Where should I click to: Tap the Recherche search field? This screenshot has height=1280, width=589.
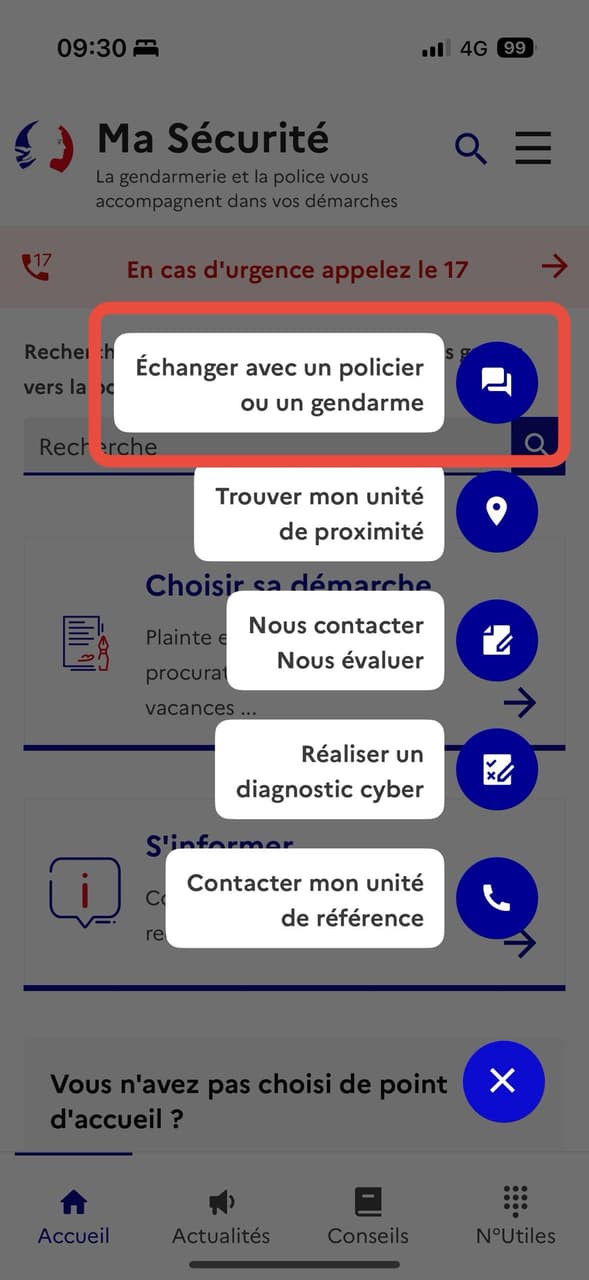(267, 446)
